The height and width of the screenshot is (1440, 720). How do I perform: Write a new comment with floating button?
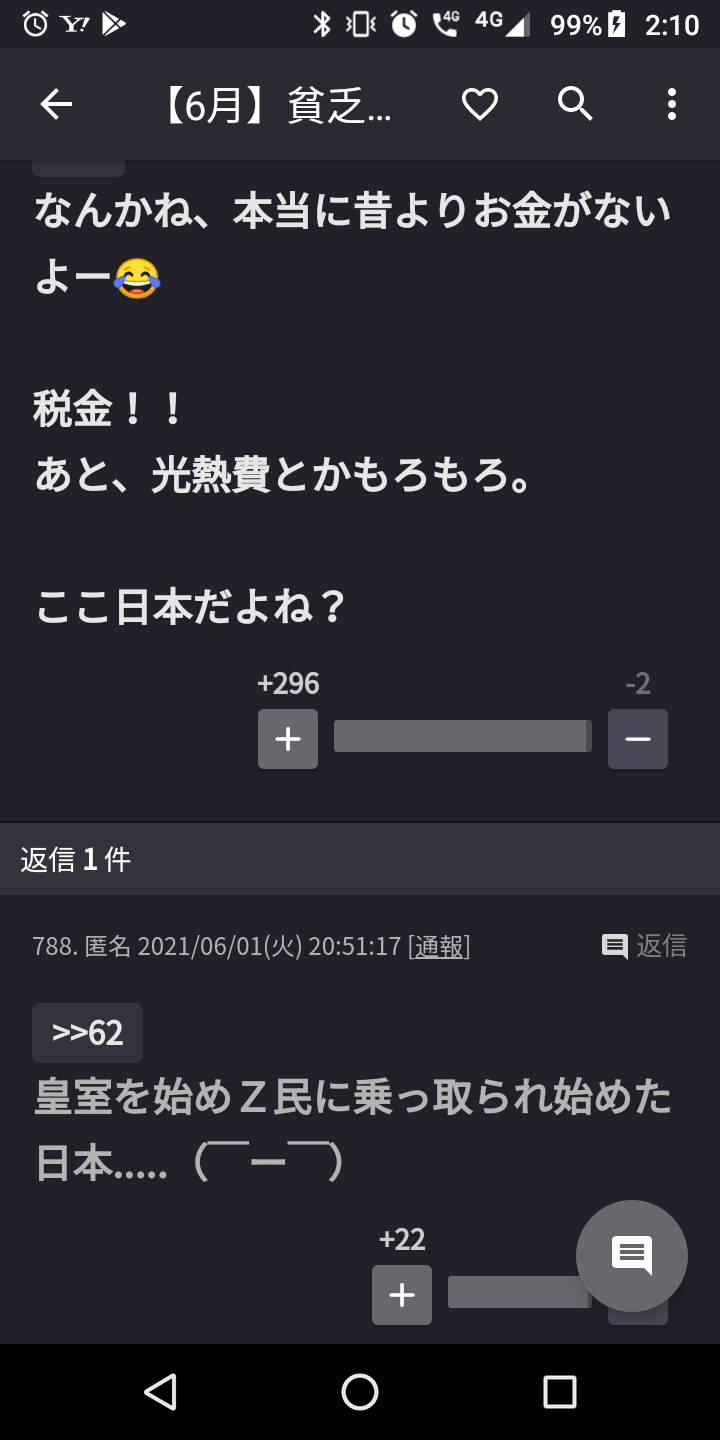632,1256
